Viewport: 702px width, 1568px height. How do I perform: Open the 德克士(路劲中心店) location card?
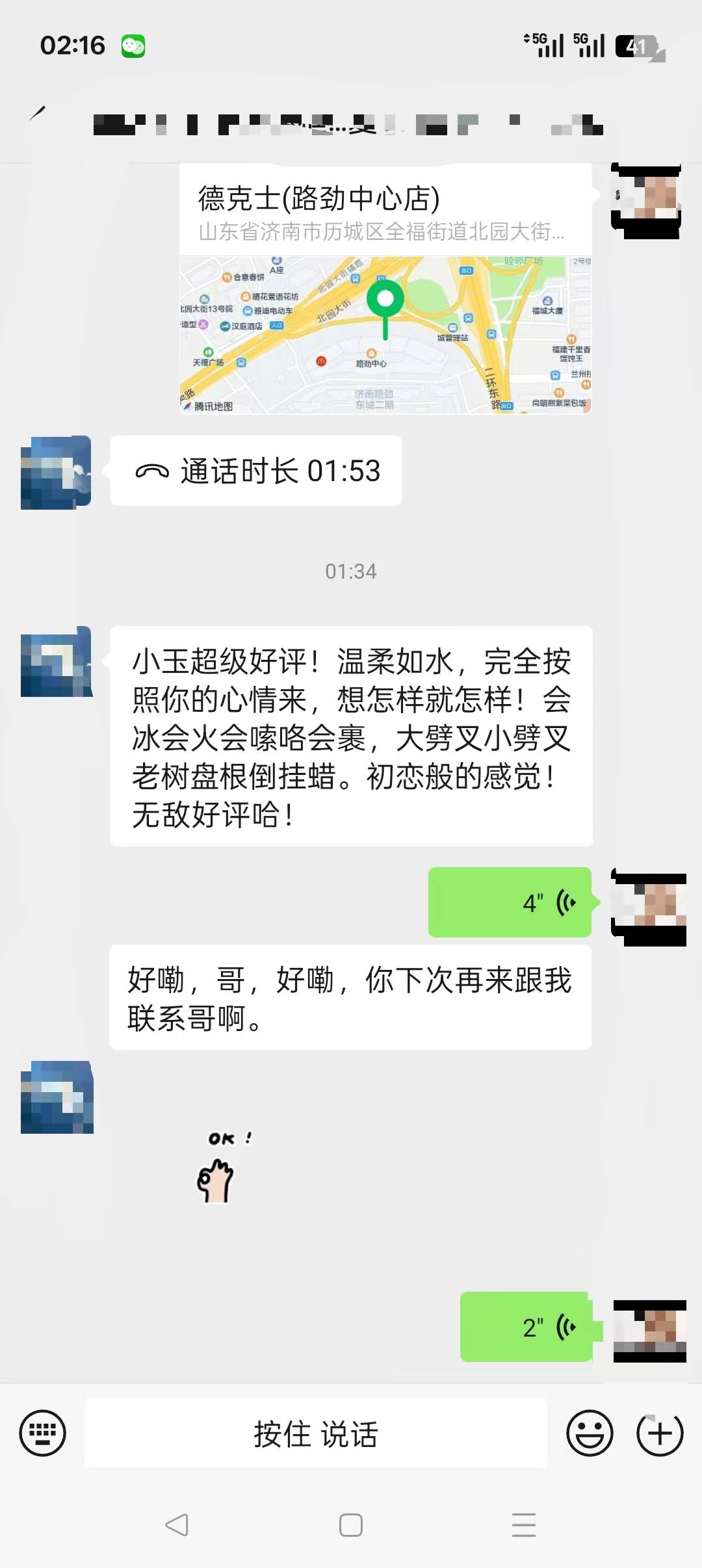pyautogui.click(x=385, y=289)
